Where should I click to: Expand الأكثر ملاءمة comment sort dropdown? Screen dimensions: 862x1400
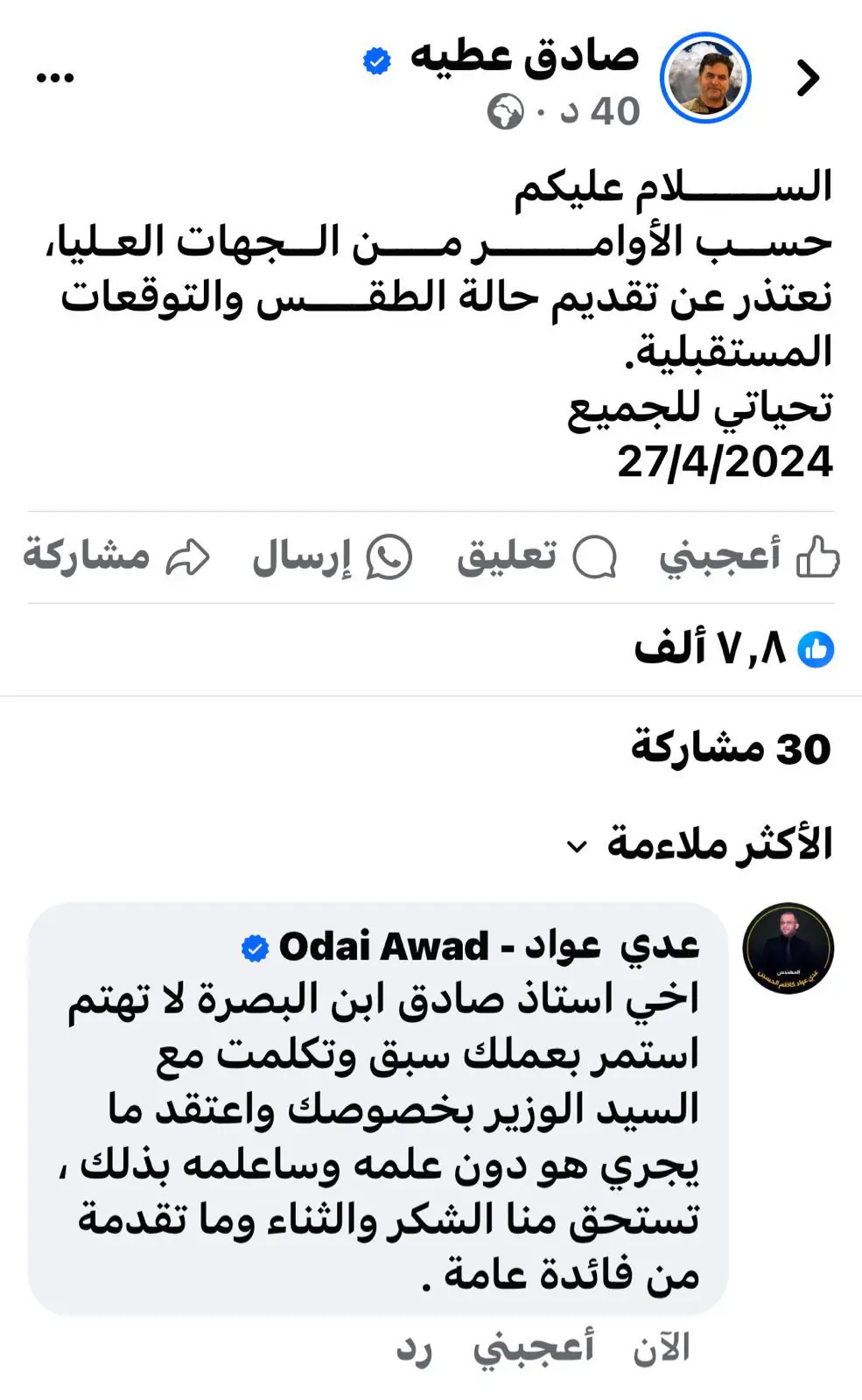(x=700, y=844)
